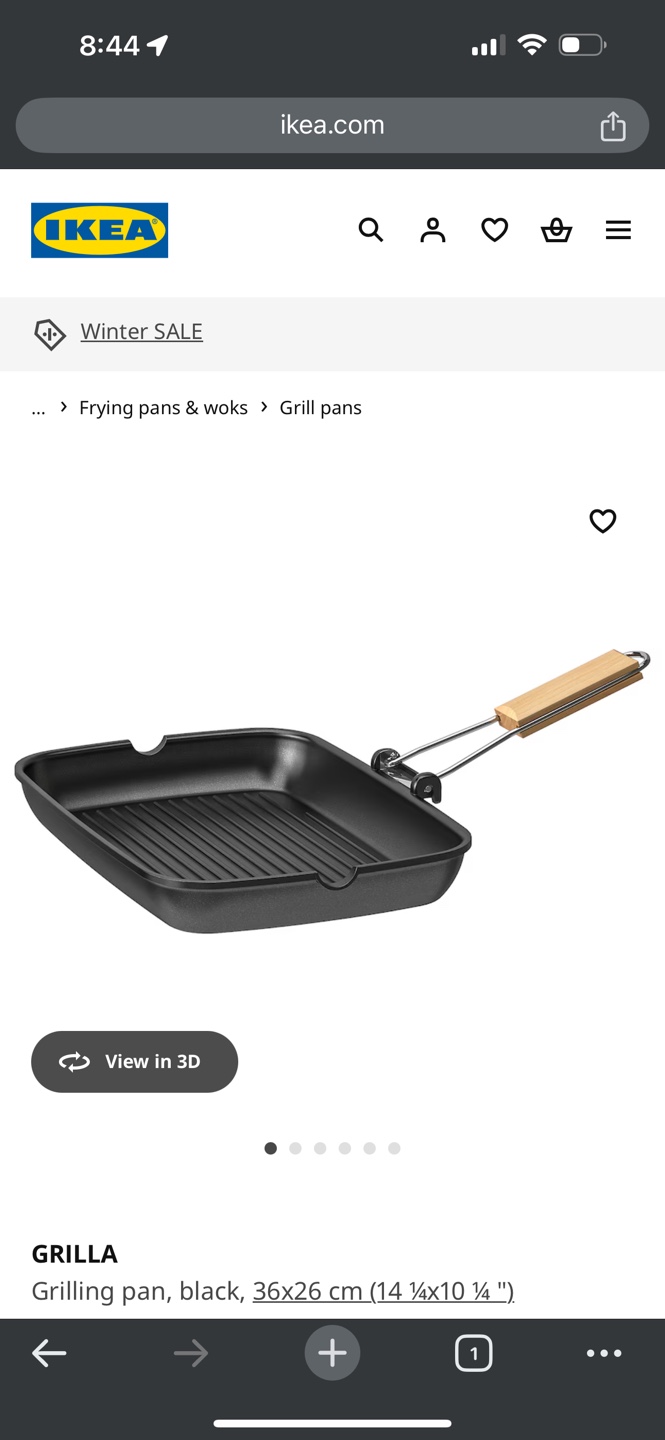This screenshot has height=1440, width=665.
Task: Go back to the previous page
Action: click(x=49, y=1354)
